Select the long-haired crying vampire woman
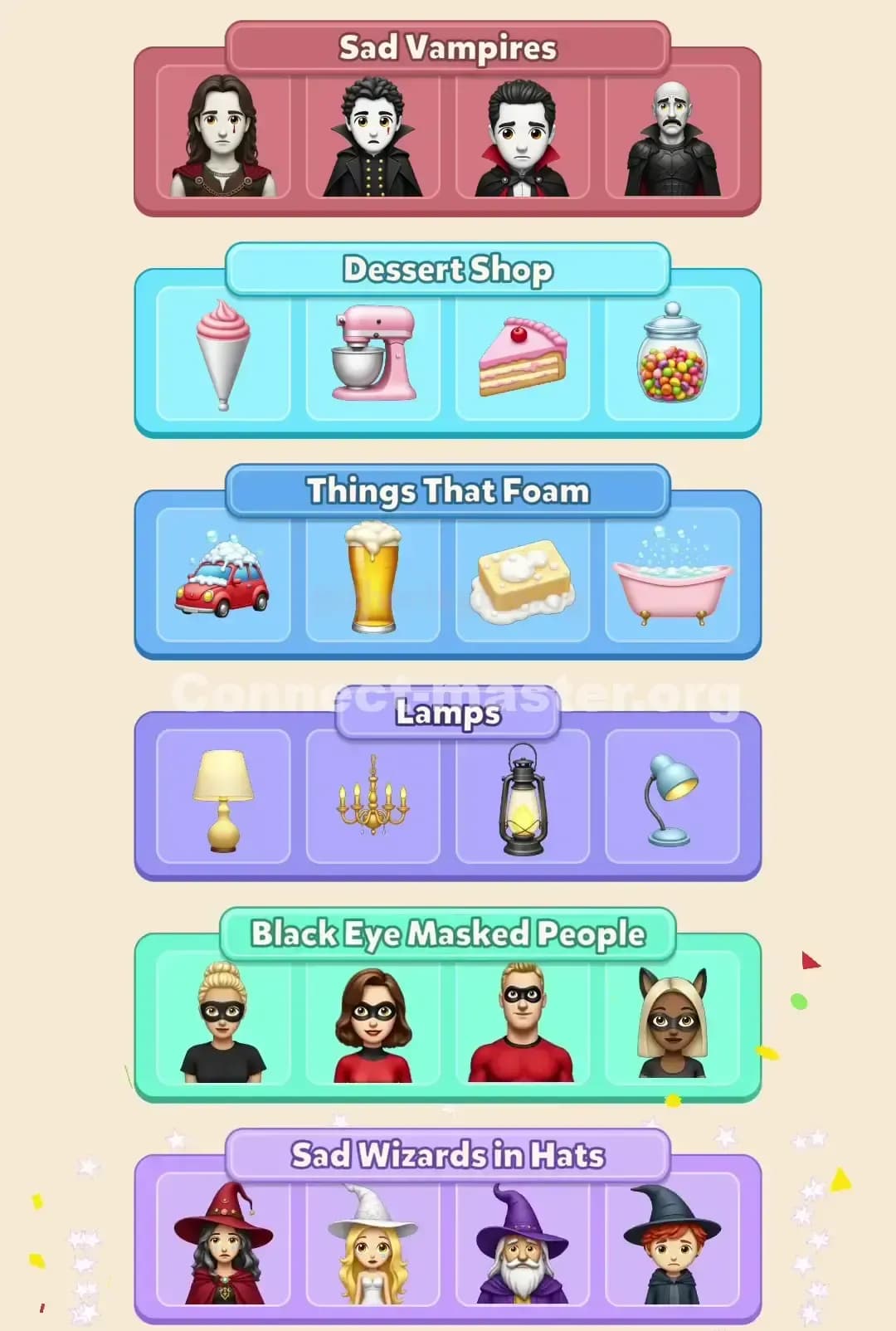The image size is (896, 1331). click(222, 137)
